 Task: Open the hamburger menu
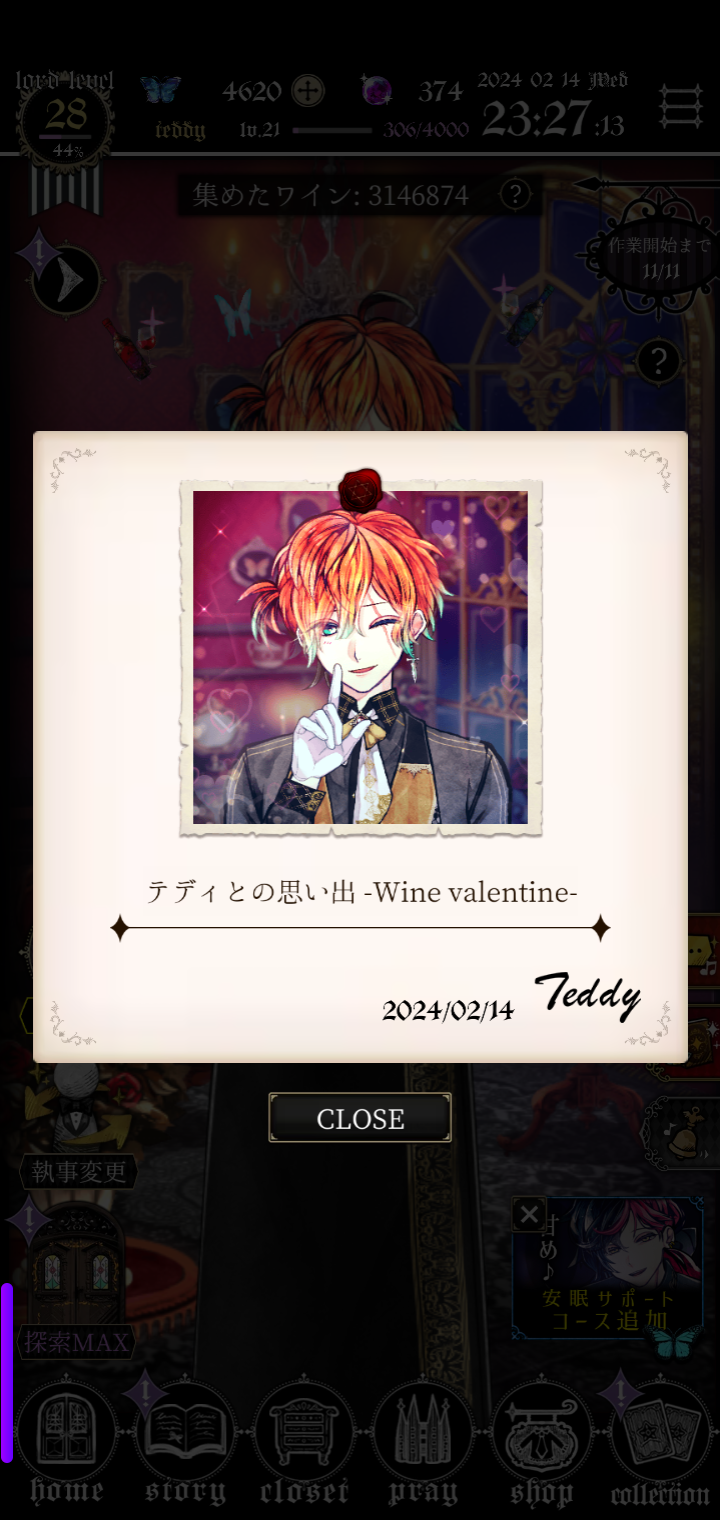(681, 106)
